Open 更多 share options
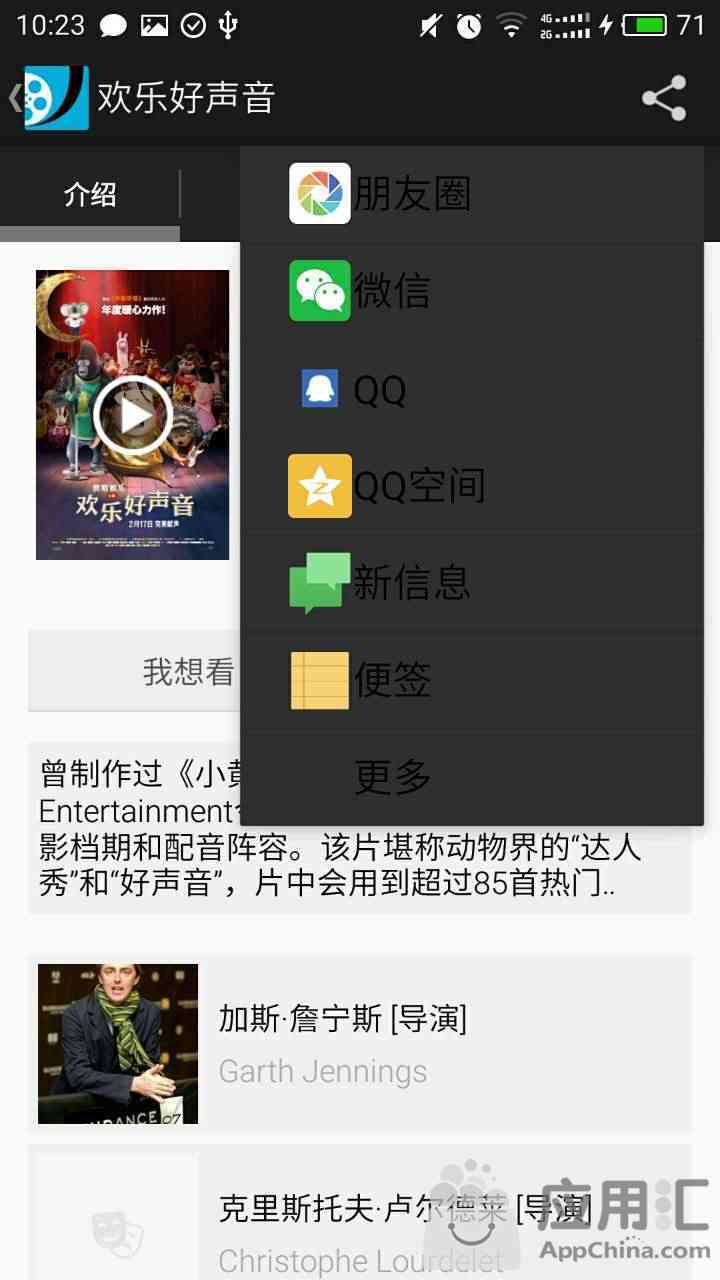Image resolution: width=720 pixels, height=1280 pixels. pos(471,777)
